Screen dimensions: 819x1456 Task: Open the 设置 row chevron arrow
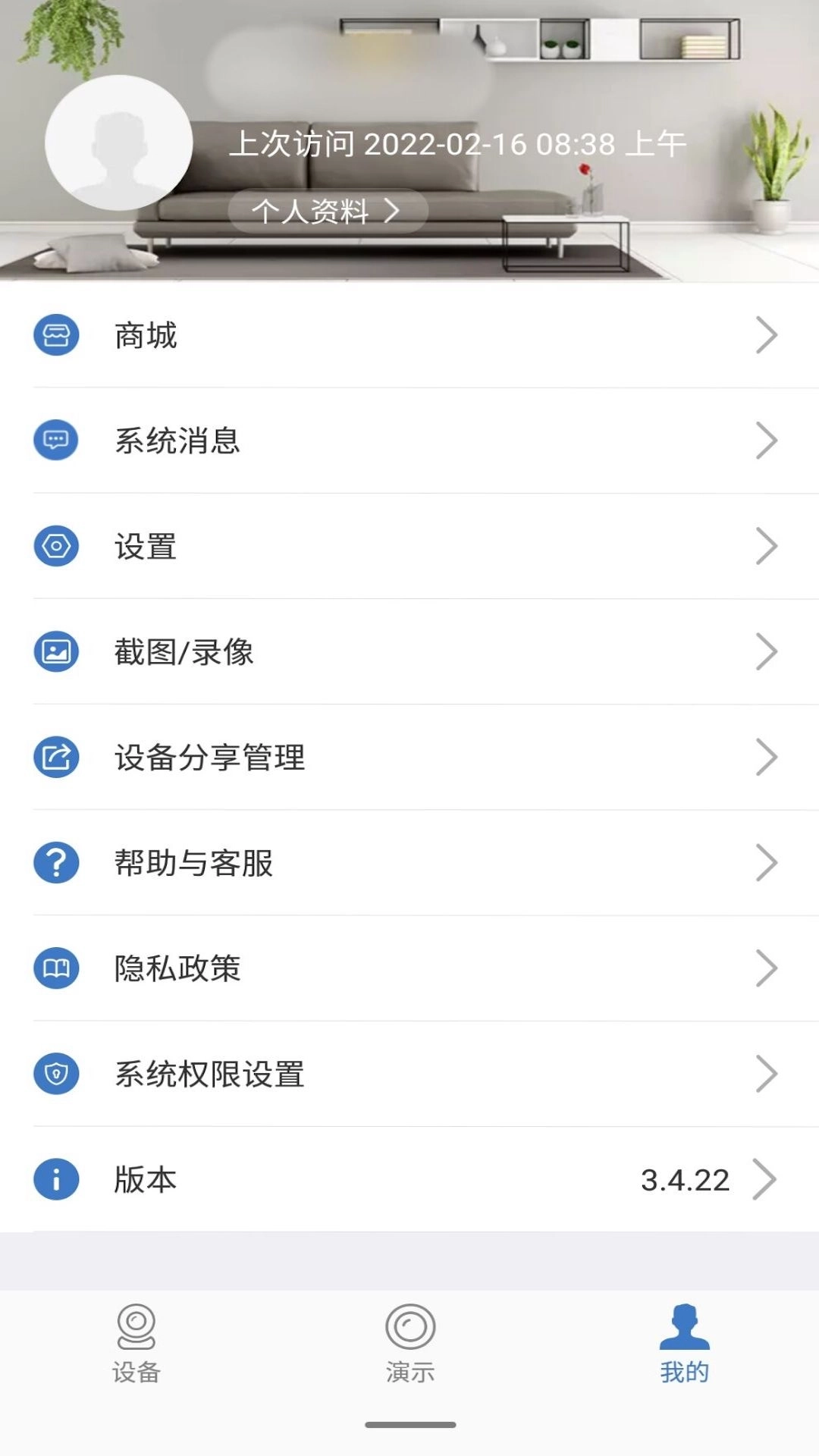pyautogui.click(x=766, y=544)
